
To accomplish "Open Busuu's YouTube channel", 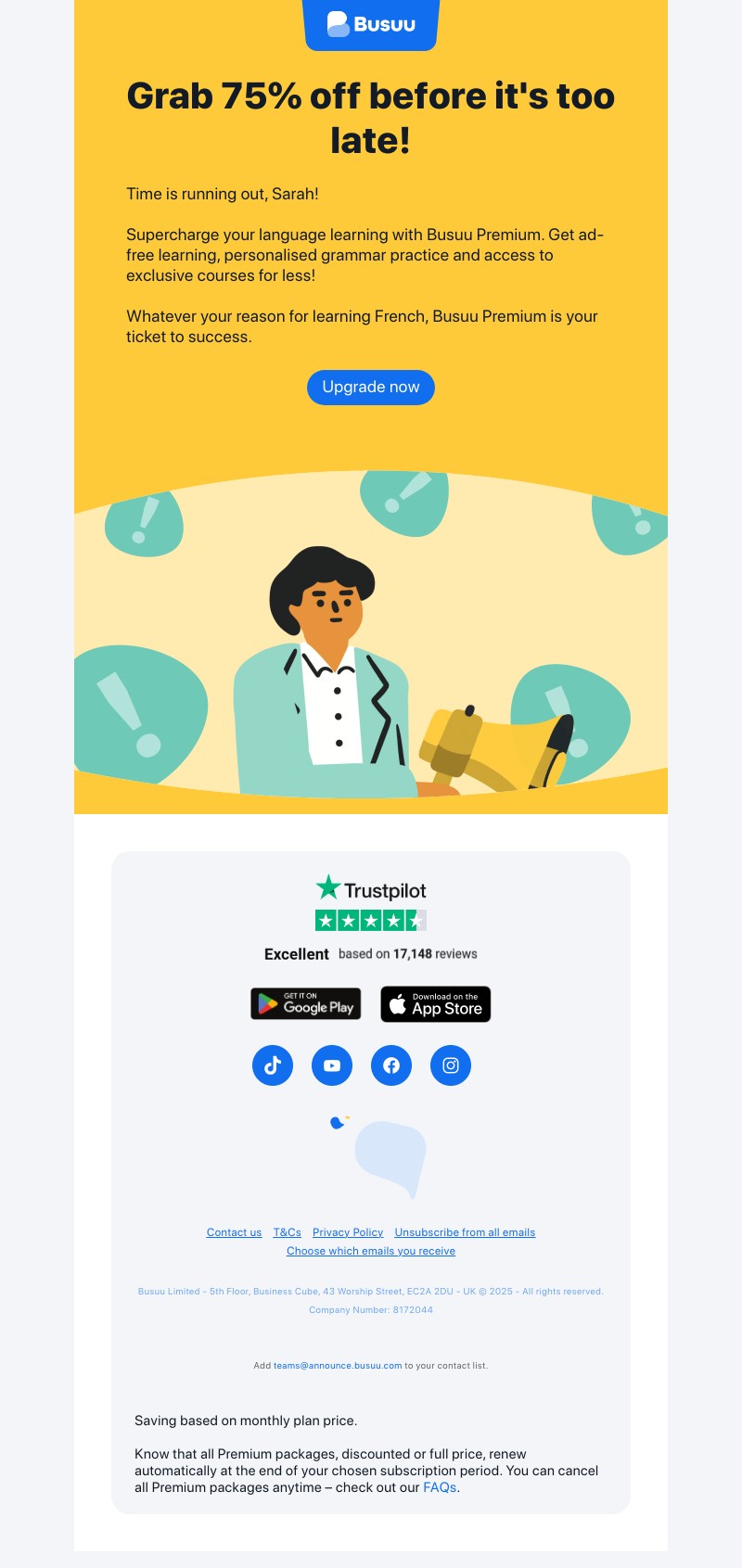I will point(332,1065).
